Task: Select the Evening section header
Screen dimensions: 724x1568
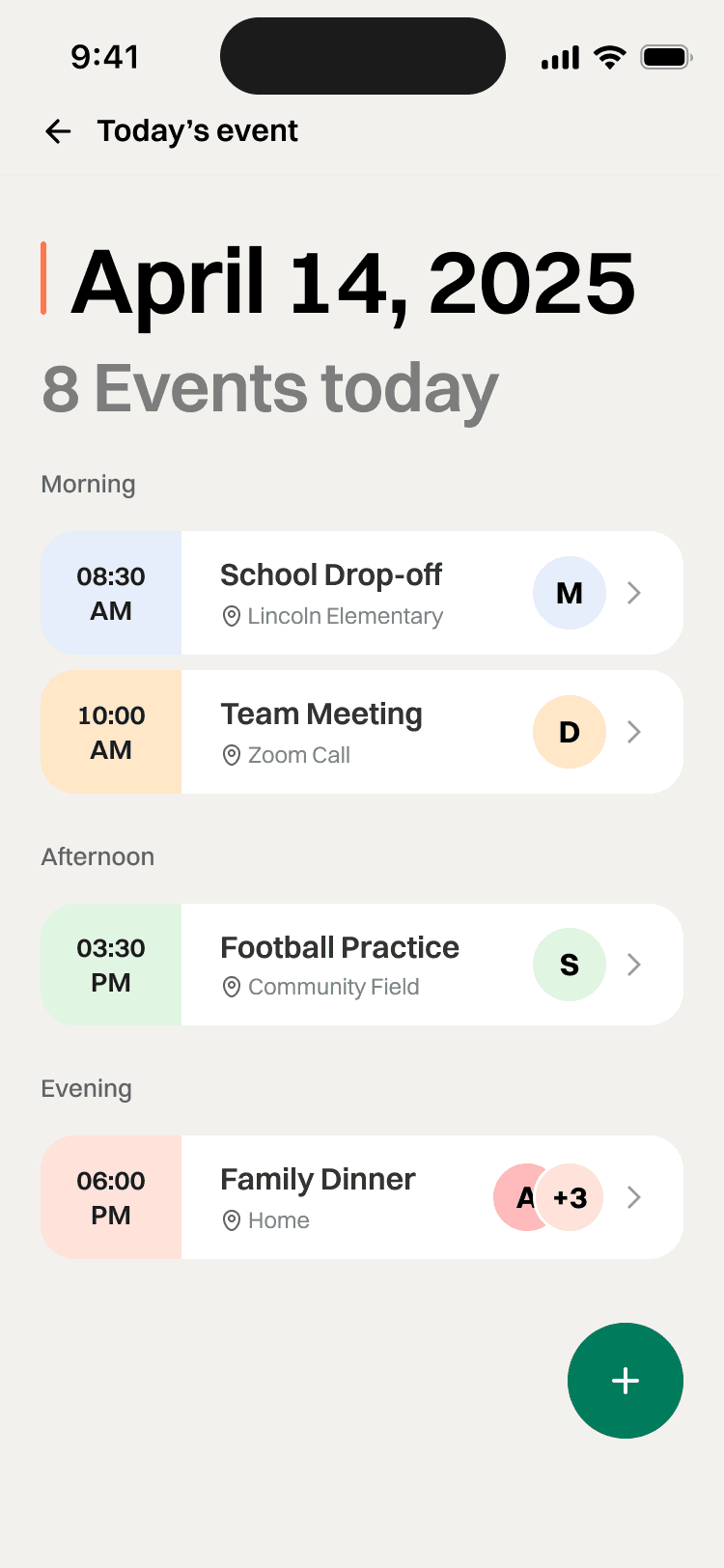Action: pyautogui.click(x=86, y=1088)
